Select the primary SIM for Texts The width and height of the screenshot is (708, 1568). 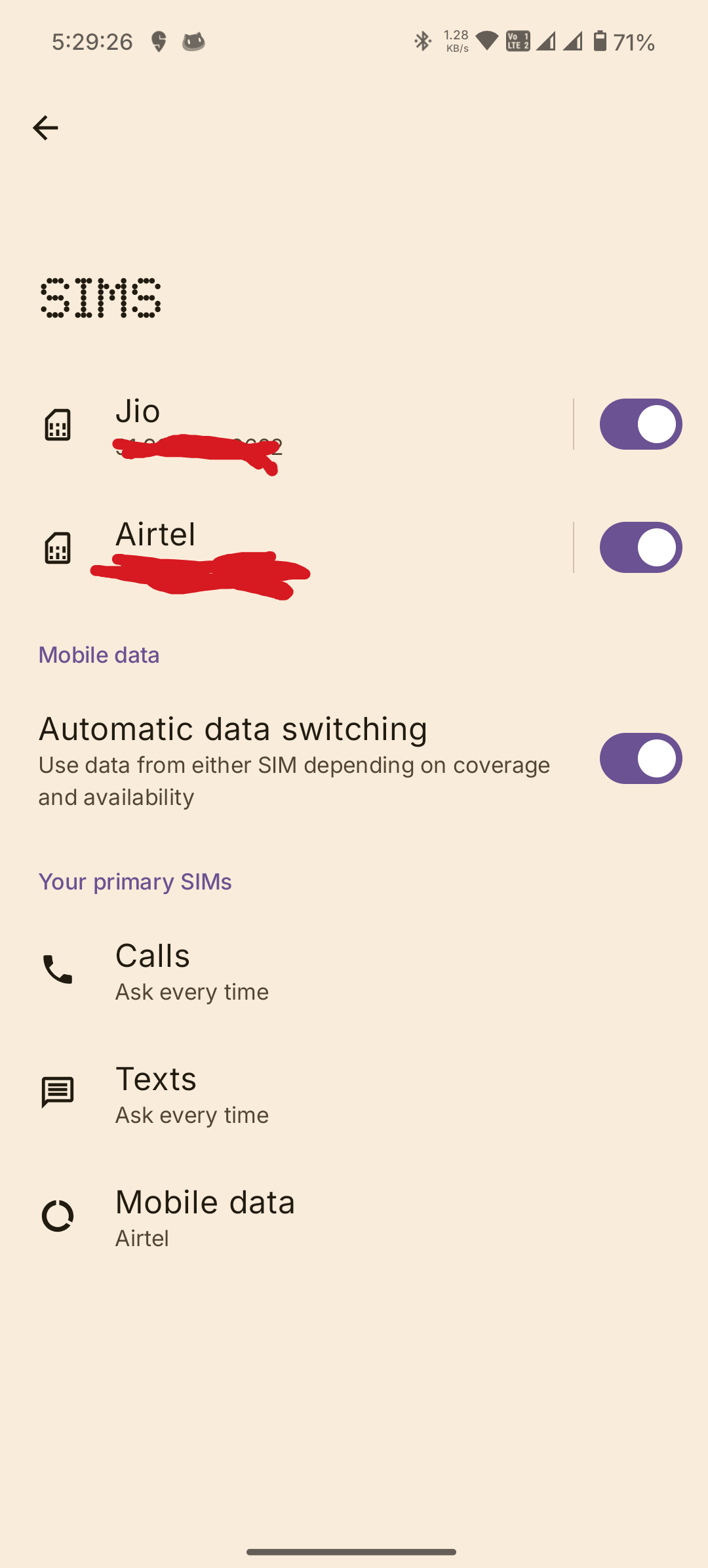click(x=191, y=1093)
